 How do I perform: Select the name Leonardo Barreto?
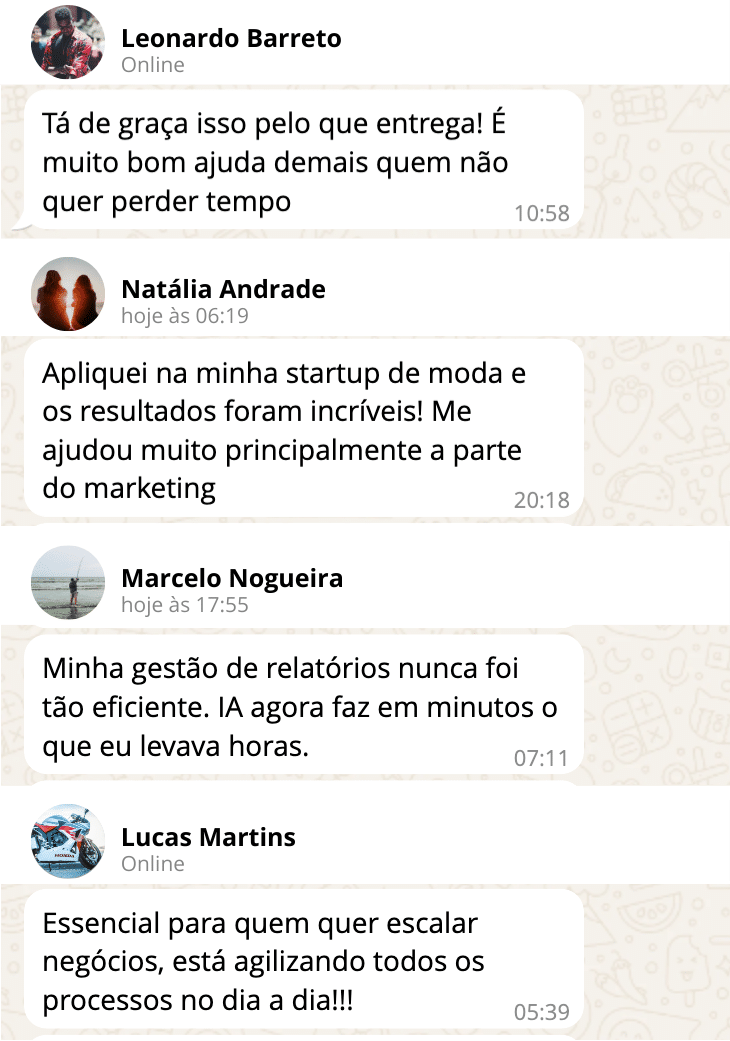click(231, 39)
